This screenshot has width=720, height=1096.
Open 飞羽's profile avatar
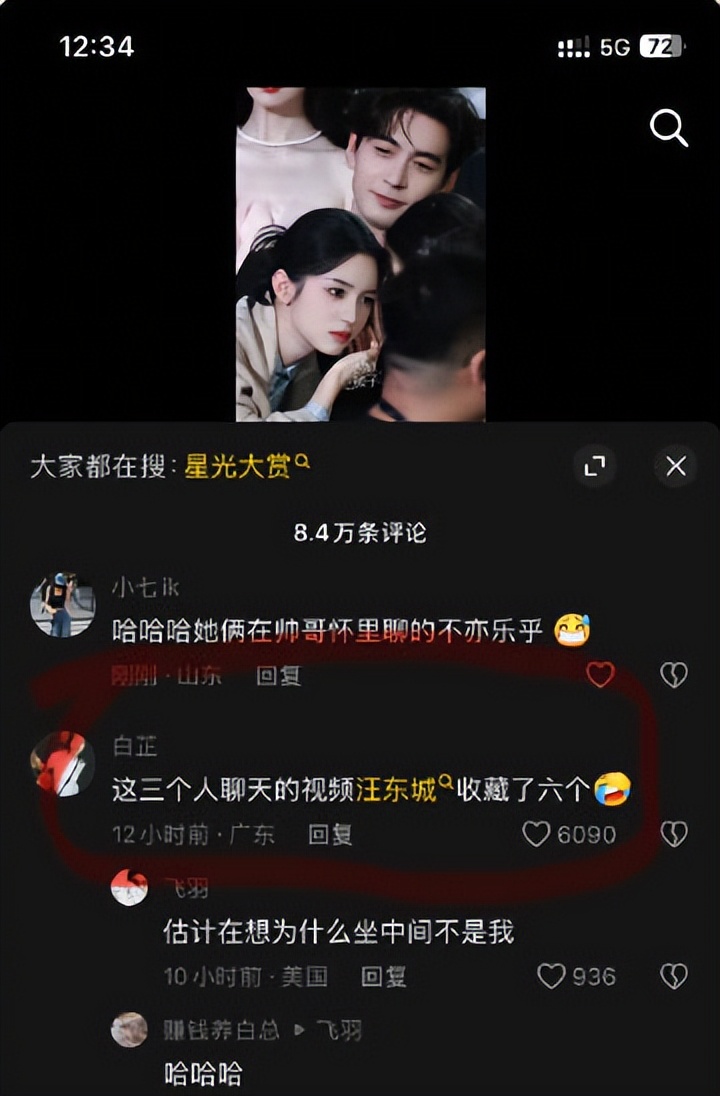point(129,887)
